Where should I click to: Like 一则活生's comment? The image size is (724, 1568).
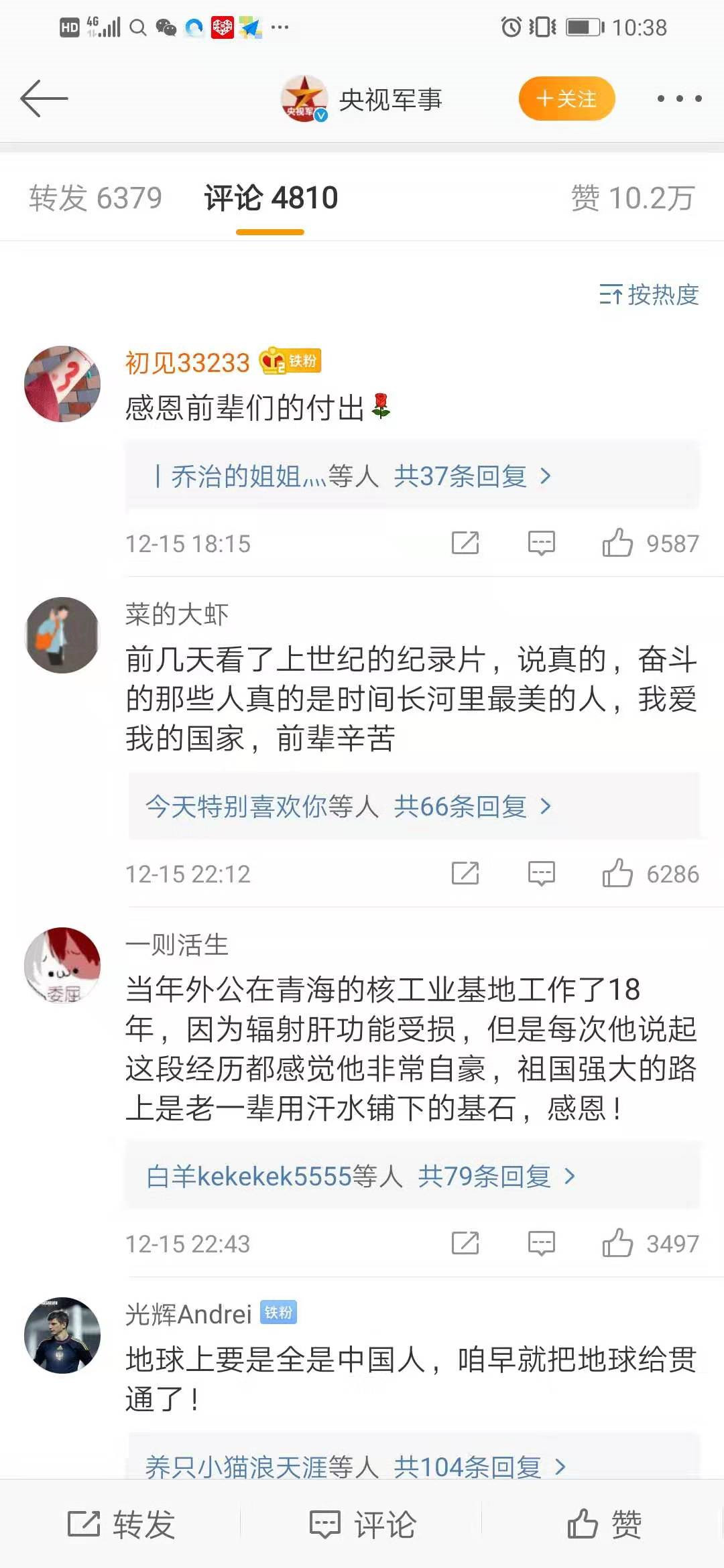coord(617,1244)
